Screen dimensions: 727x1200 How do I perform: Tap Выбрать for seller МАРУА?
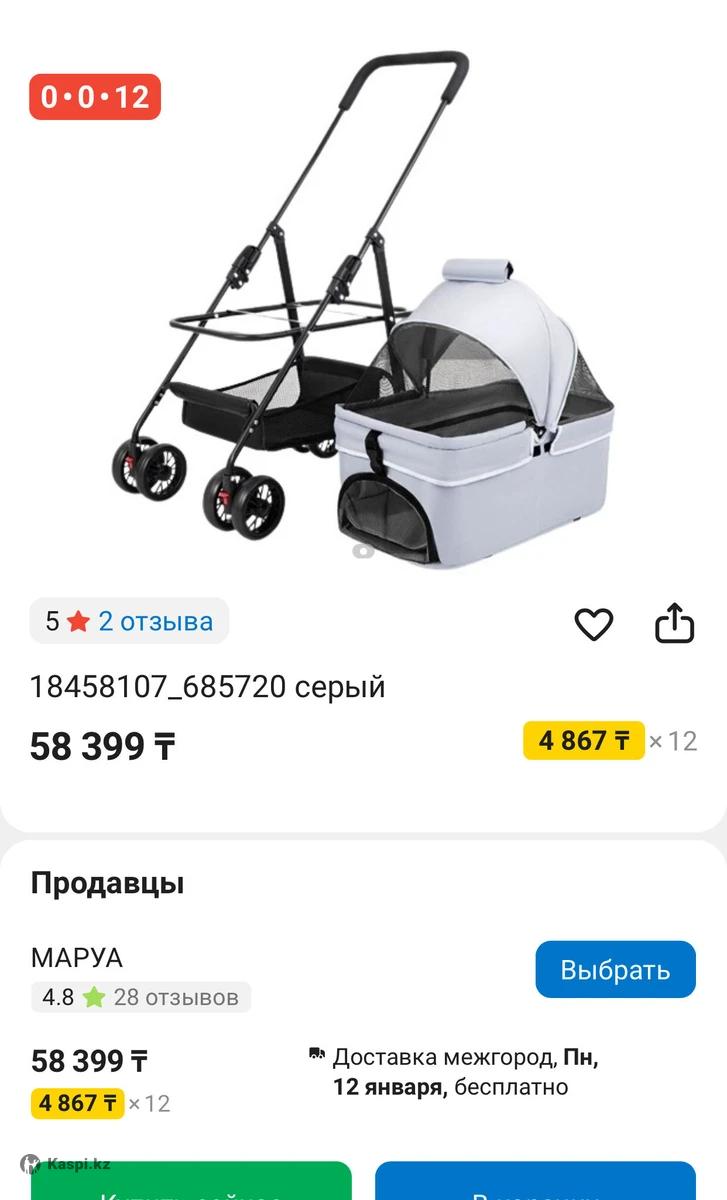[615, 969]
